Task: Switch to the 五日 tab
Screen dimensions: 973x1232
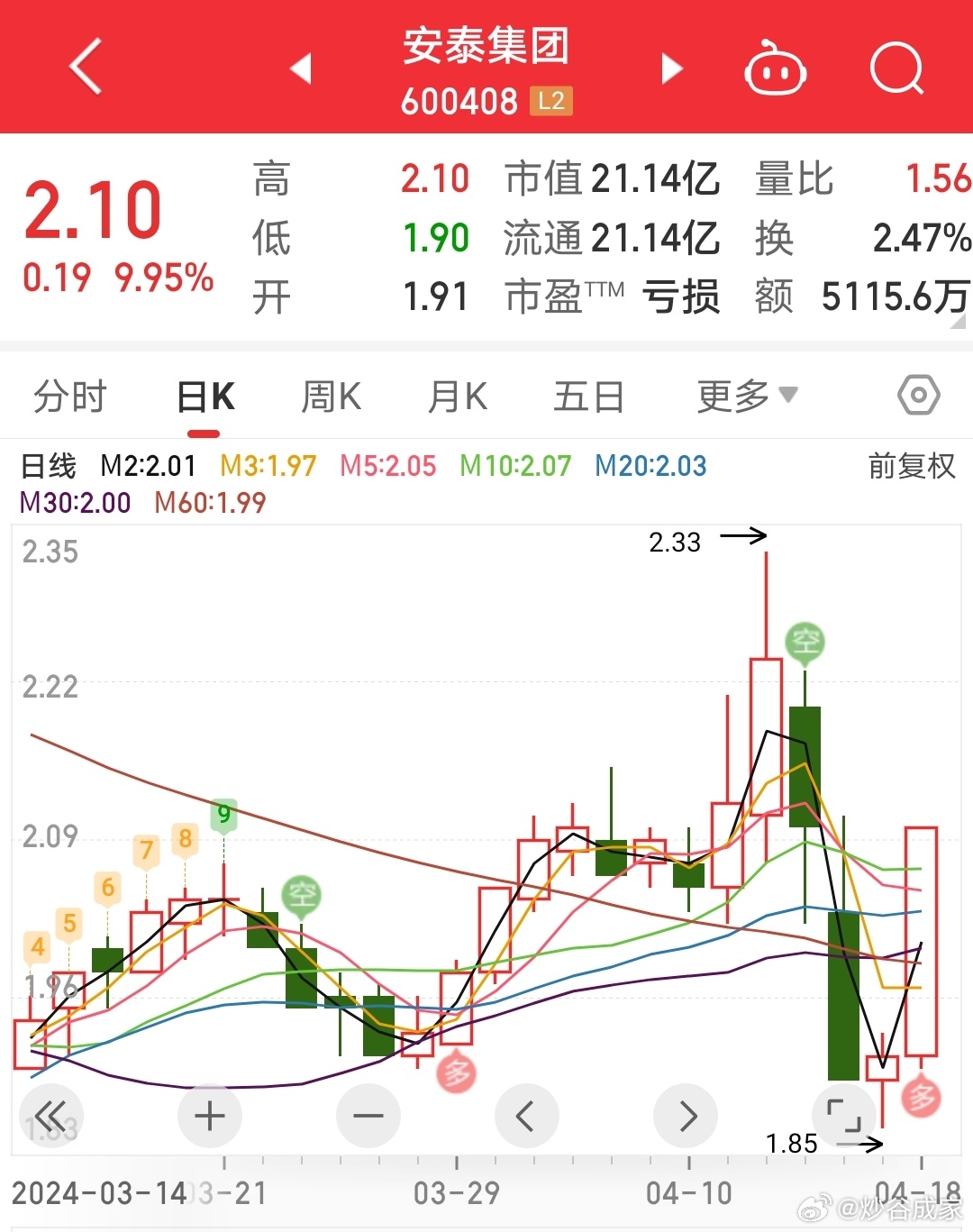Action: [x=588, y=397]
